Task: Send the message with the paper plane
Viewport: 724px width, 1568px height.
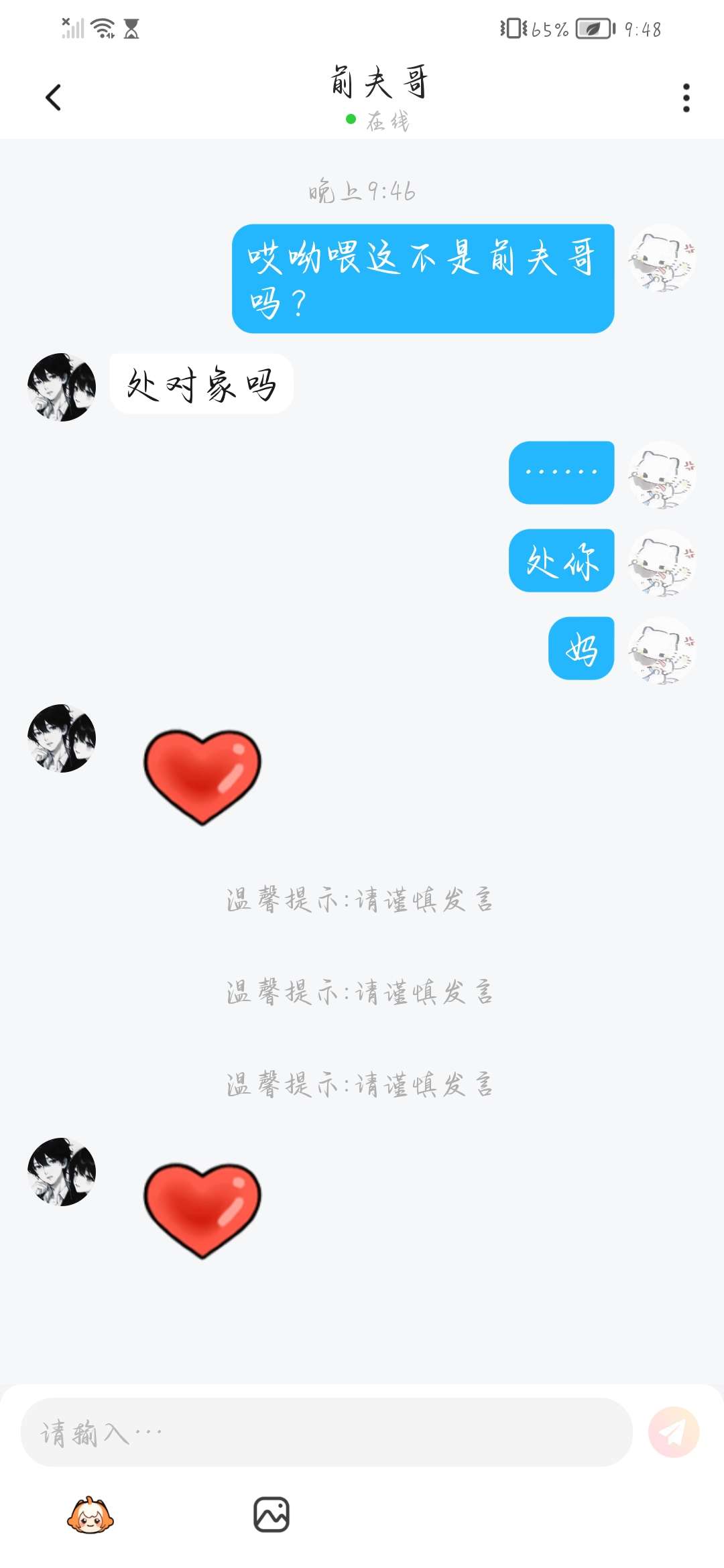Action: click(674, 1432)
